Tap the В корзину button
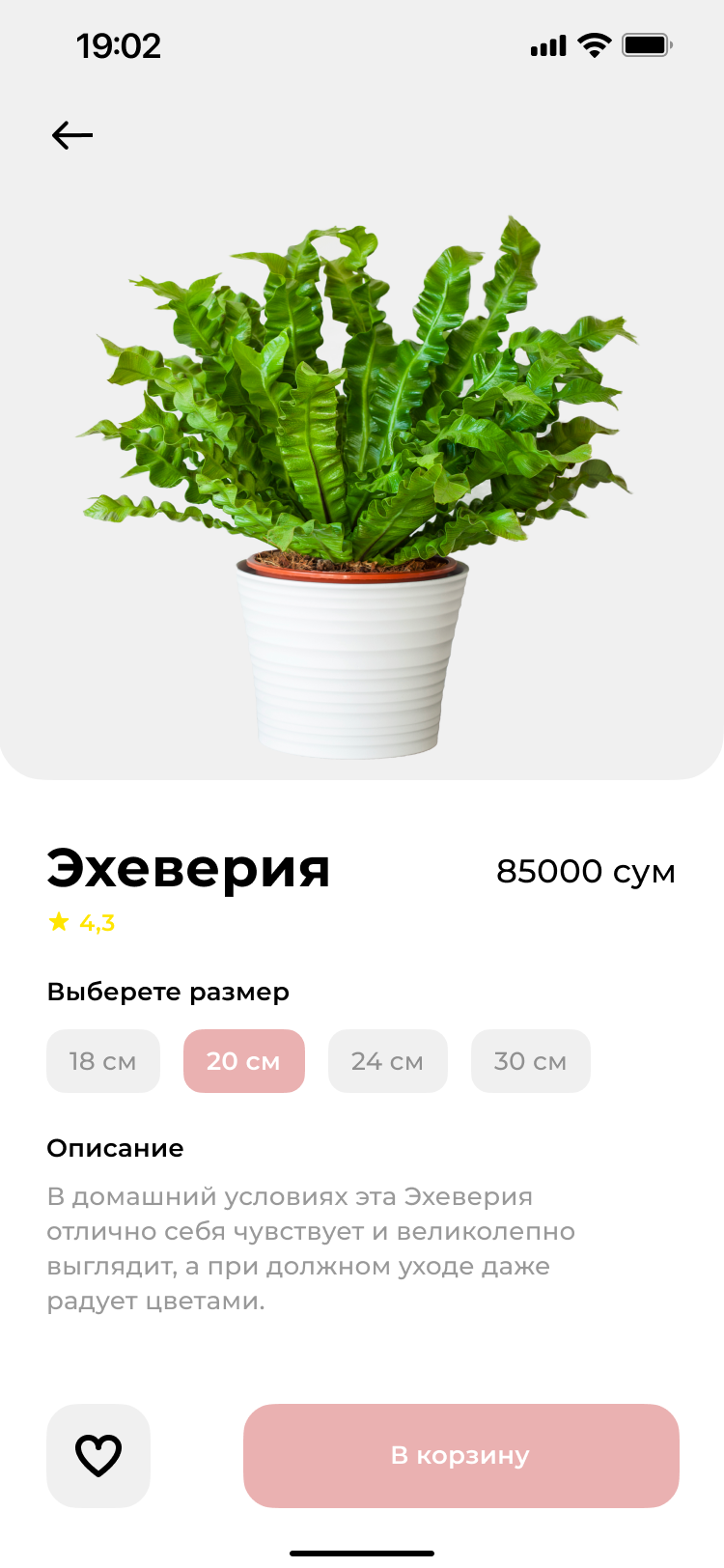Viewport: 724px width, 1568px height. pyautogui.click(x=461, y=1456)
